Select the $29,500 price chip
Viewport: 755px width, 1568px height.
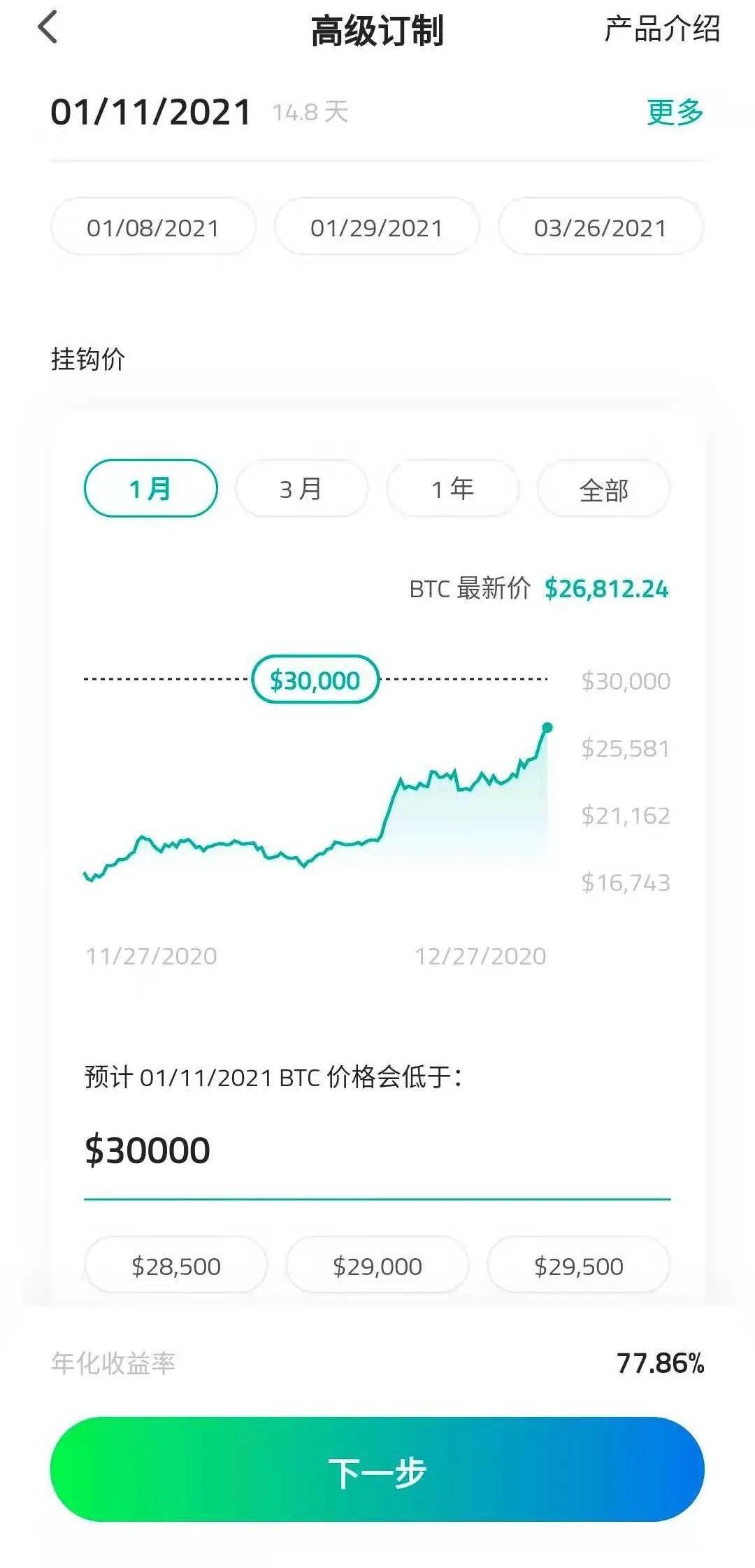click(579, 1266)
